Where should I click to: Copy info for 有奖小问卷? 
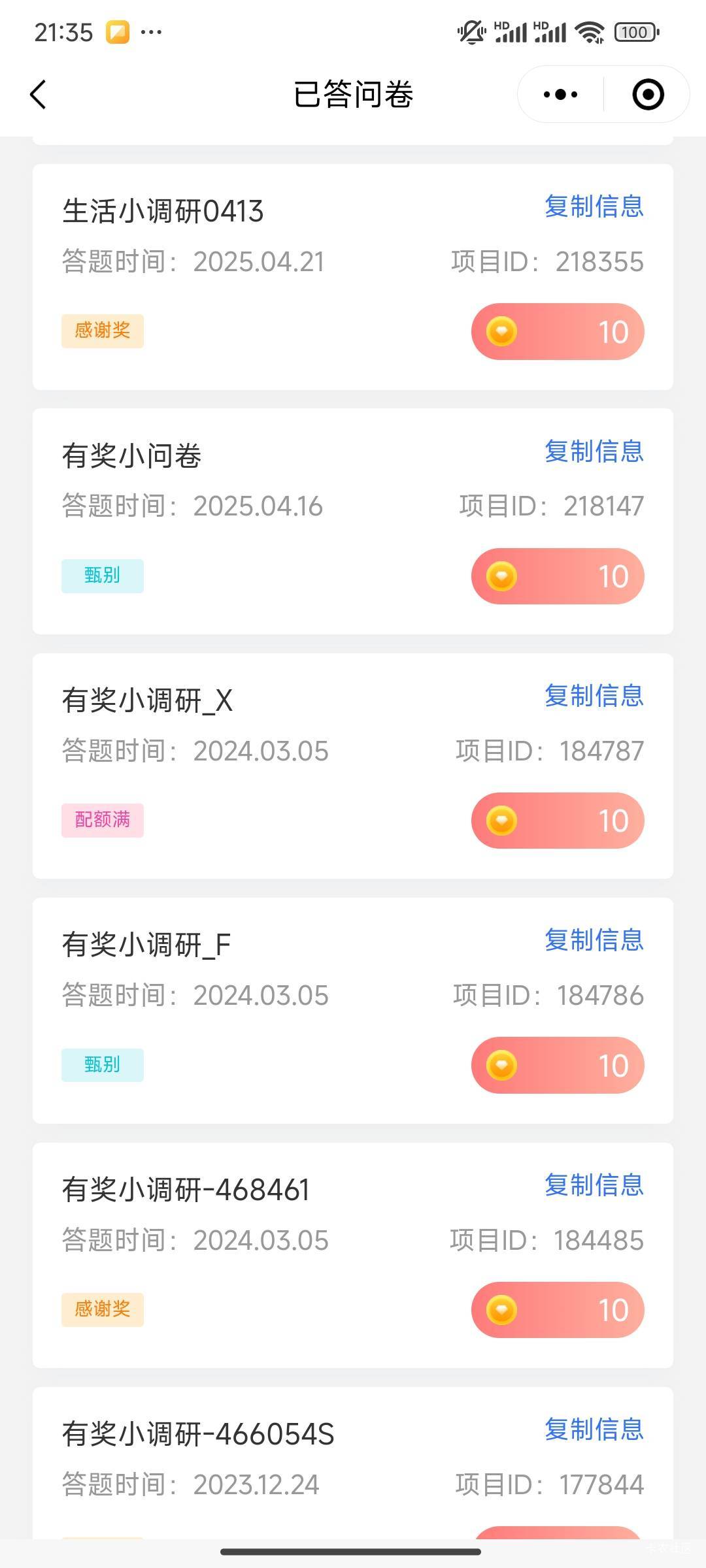tap(594, 451)
